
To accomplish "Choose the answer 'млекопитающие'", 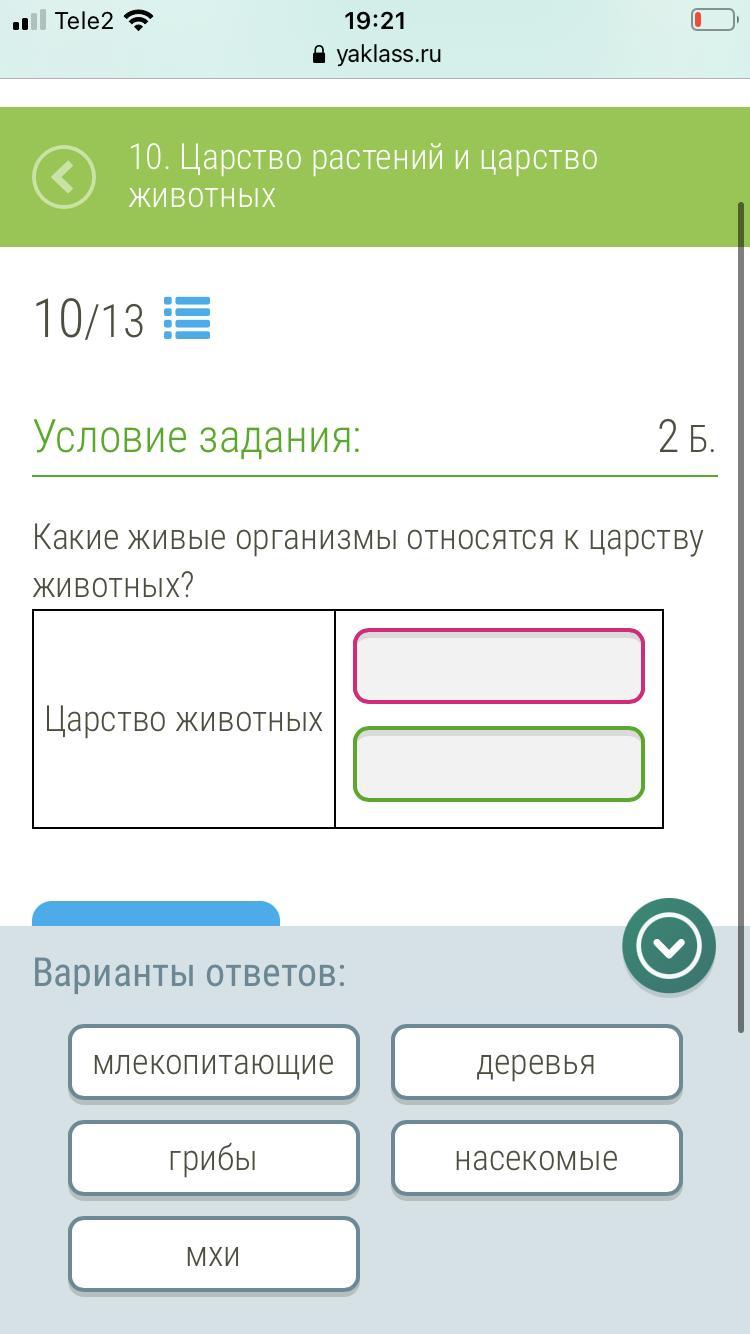I will [x=213, y=1062].
